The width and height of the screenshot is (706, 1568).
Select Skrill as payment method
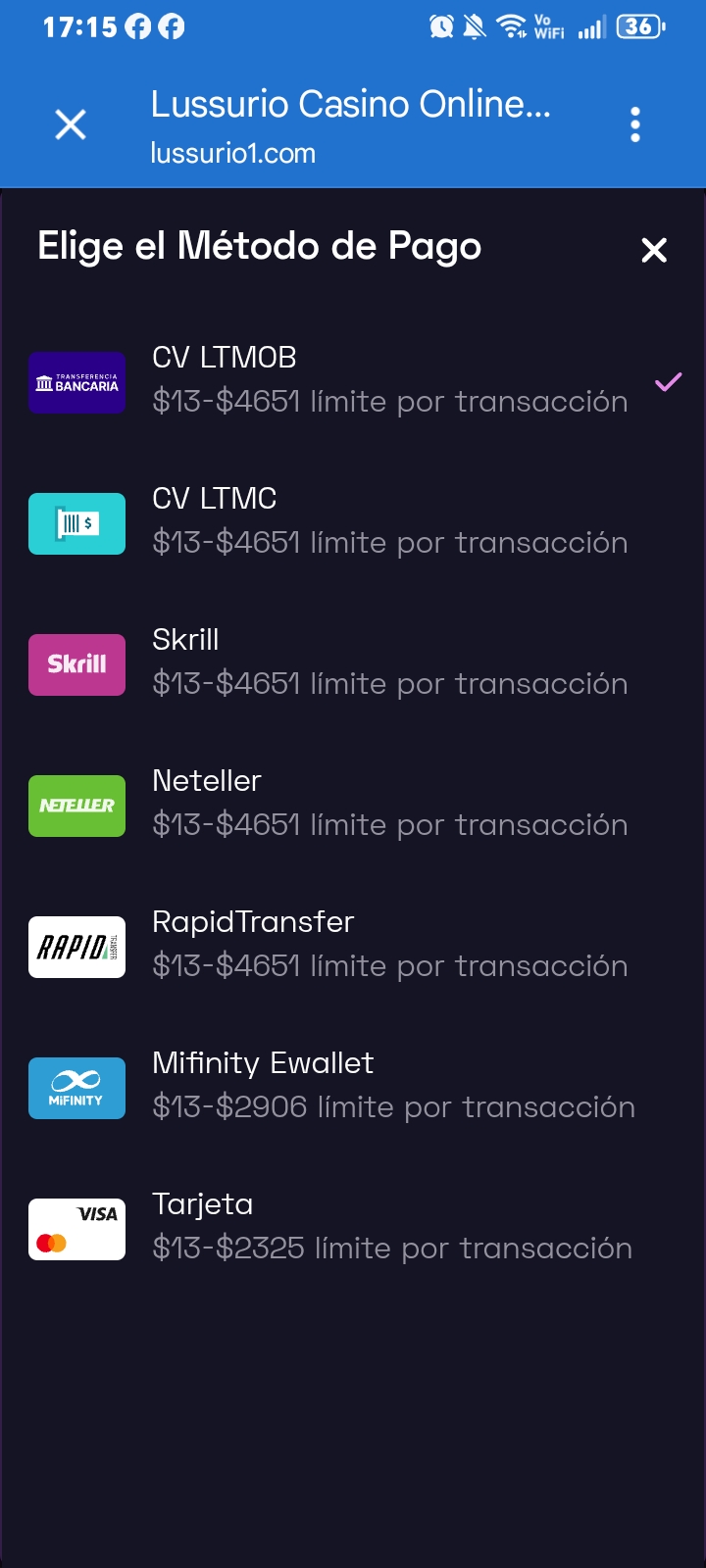point(353,664)
